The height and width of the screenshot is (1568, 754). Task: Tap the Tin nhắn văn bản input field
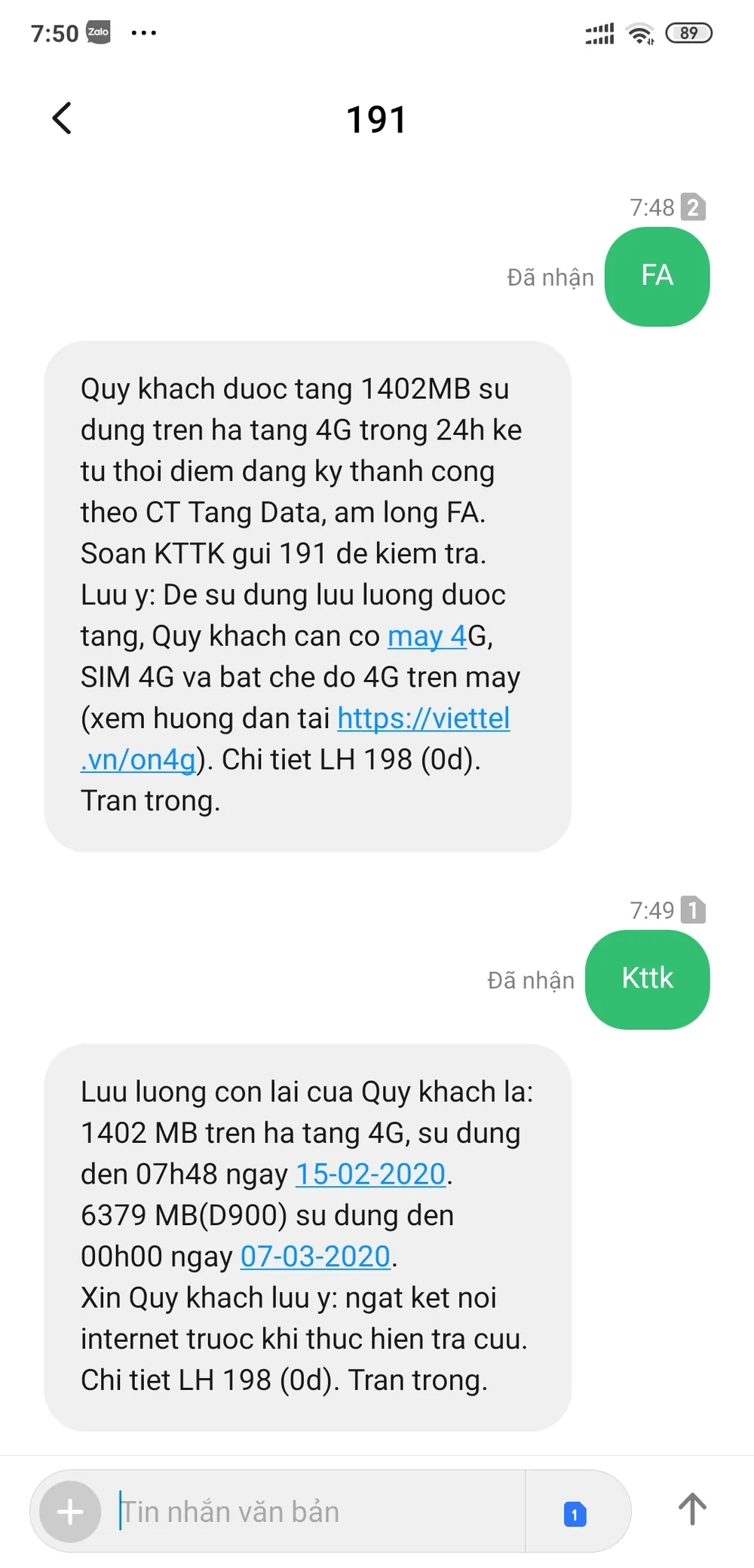click(230, 1511)
